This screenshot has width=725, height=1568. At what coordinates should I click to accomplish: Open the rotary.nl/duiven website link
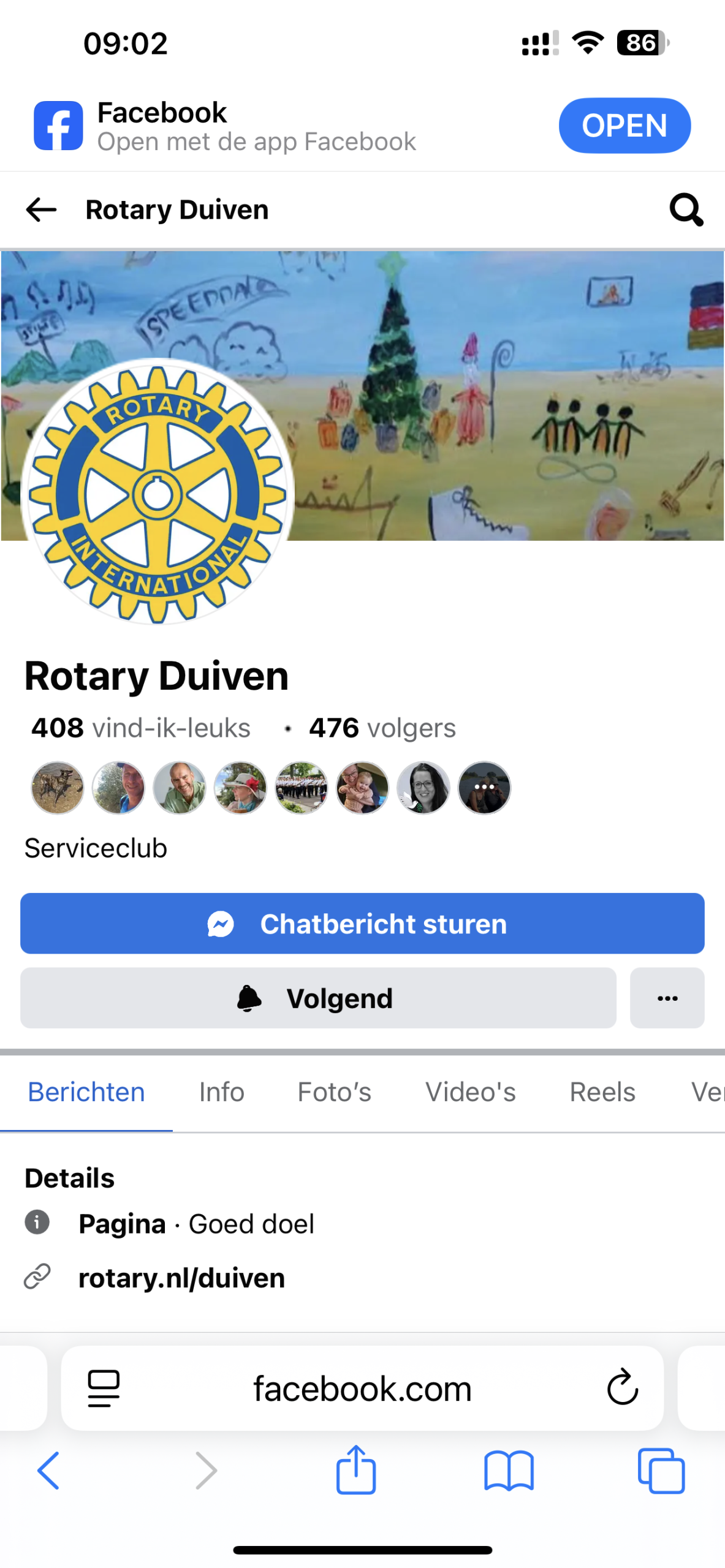click(x=182, y=1278)
